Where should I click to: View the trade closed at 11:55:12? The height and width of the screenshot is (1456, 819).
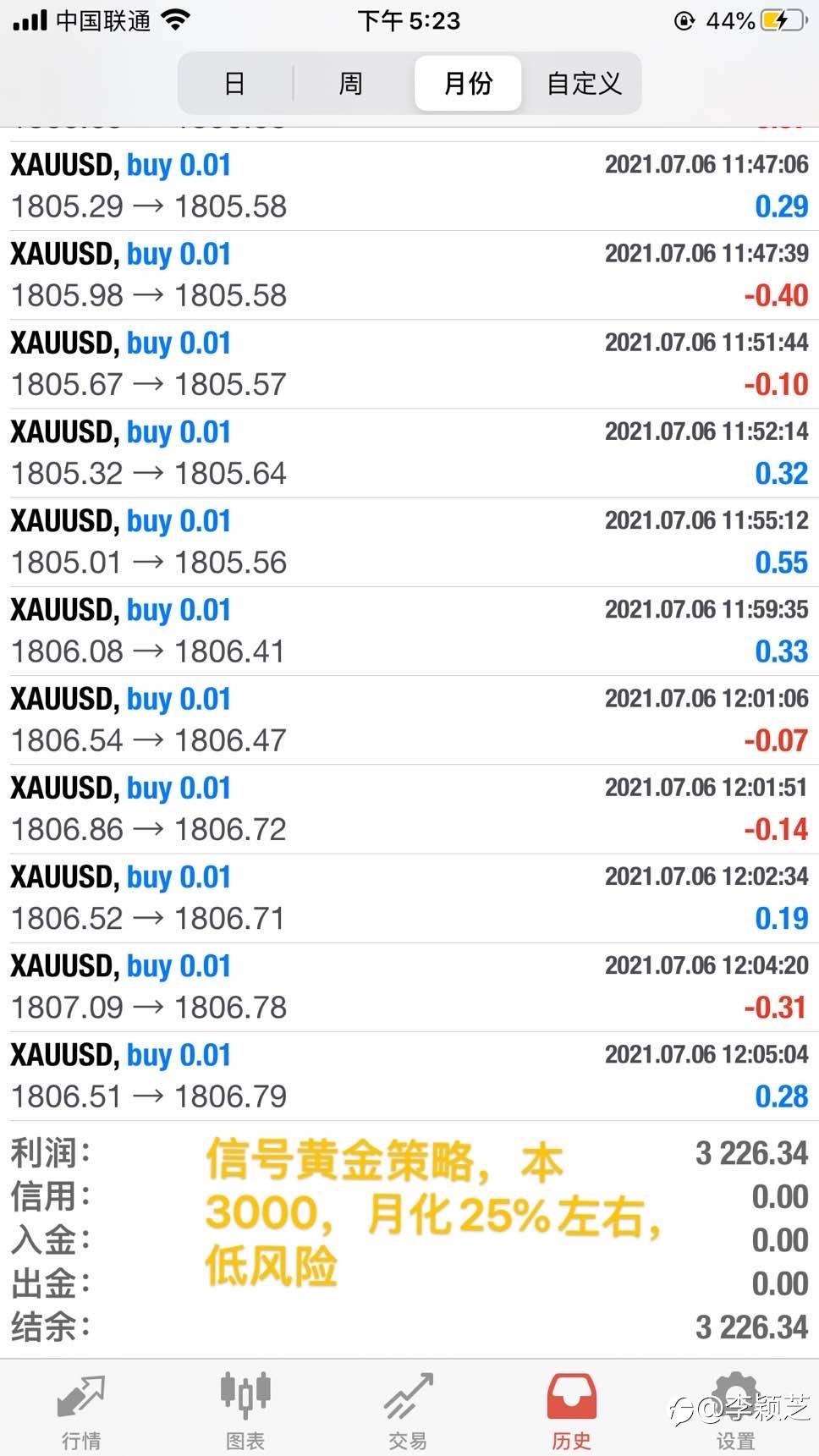pyautogui.click(x=409, y=542)
